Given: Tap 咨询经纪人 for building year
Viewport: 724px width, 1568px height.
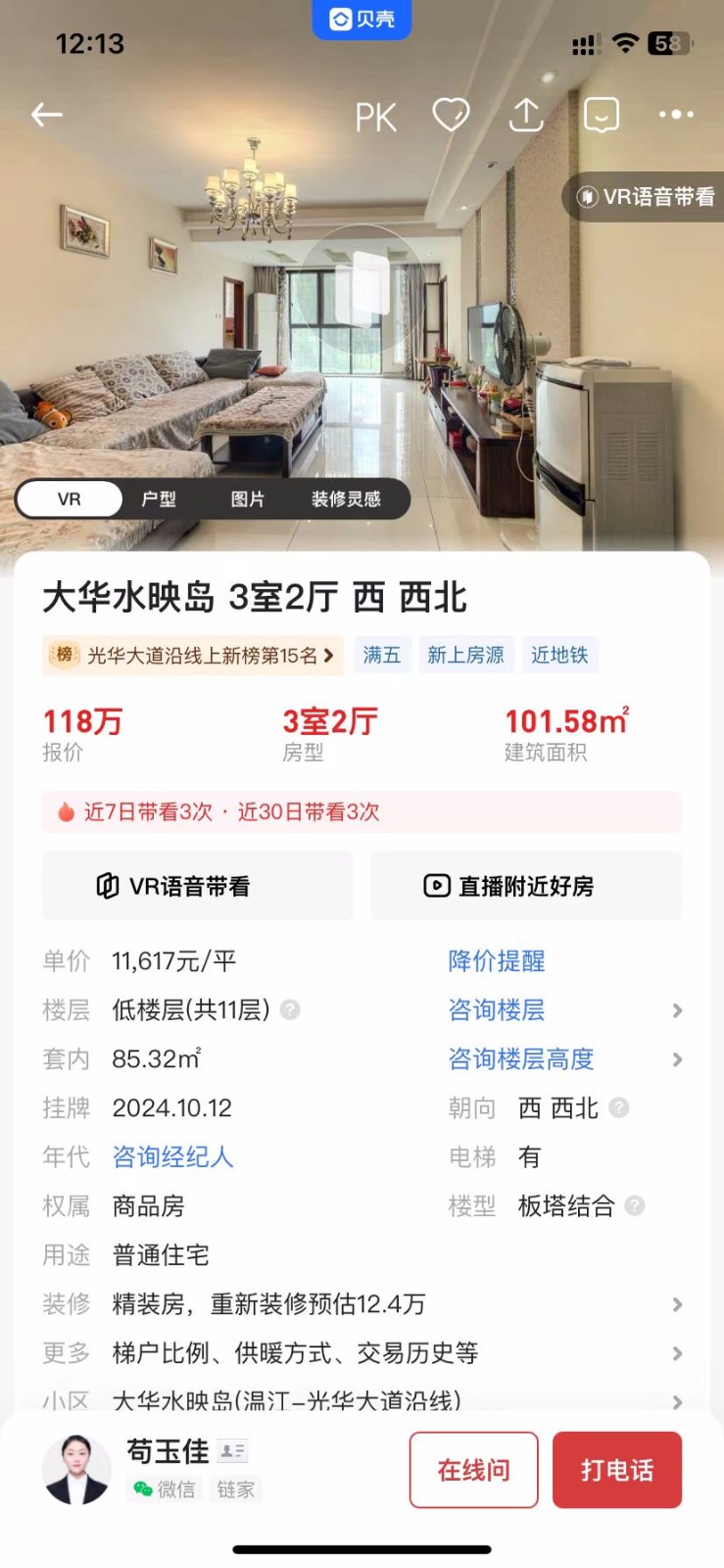Looking at the screenshot, I should coord(172,1157).
